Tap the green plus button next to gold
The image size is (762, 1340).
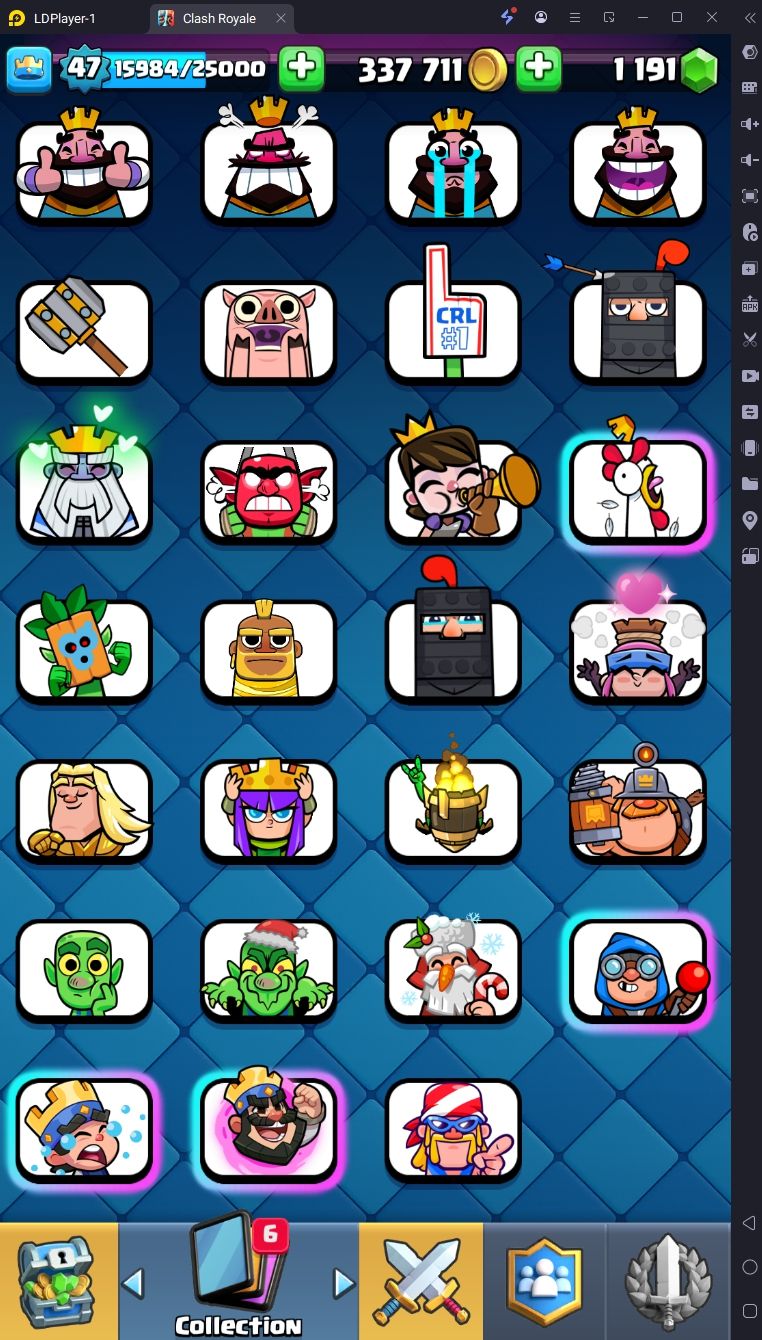tap(538, 69)
